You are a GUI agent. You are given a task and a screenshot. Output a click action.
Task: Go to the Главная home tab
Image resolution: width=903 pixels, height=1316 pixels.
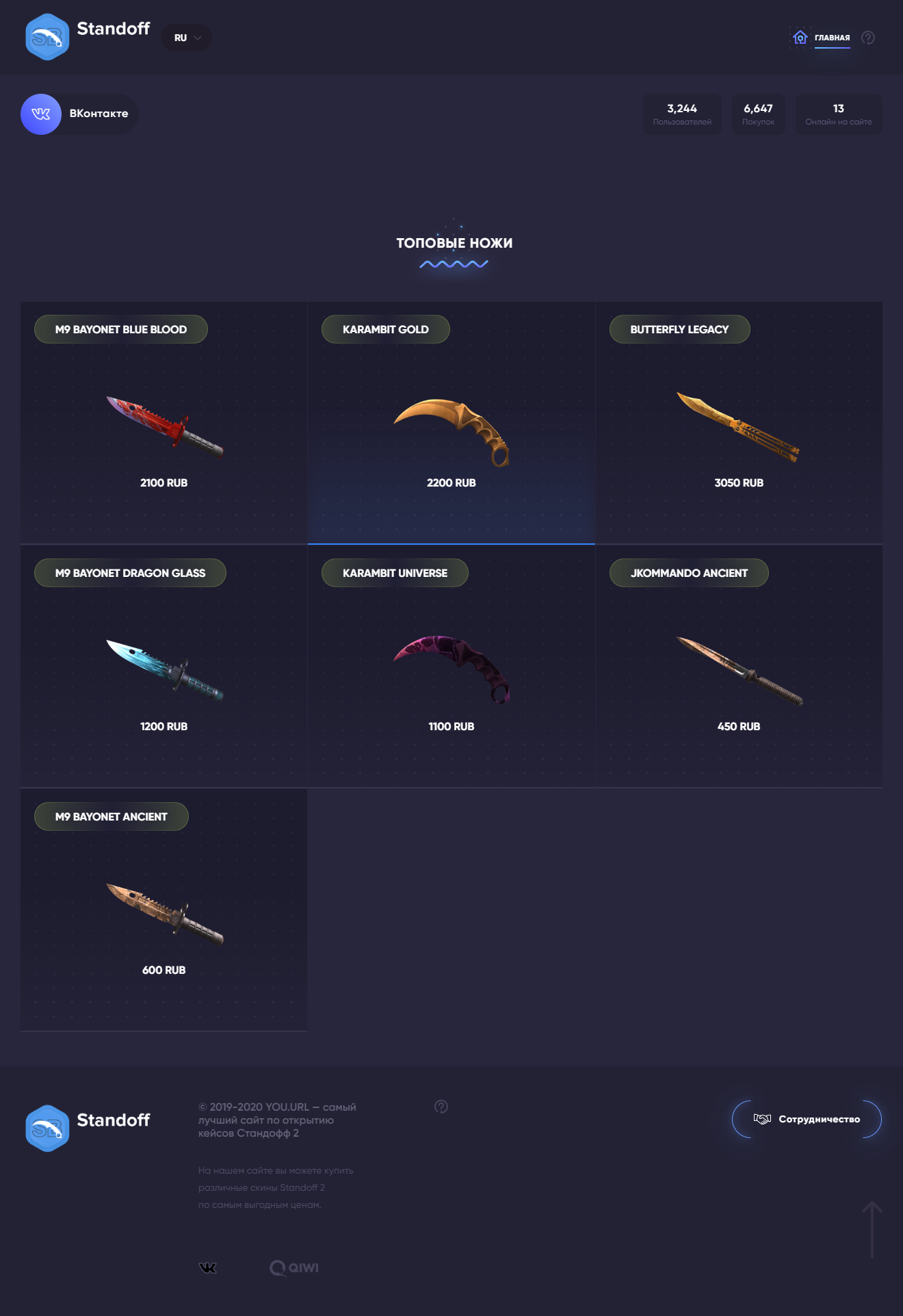point(822,38)
